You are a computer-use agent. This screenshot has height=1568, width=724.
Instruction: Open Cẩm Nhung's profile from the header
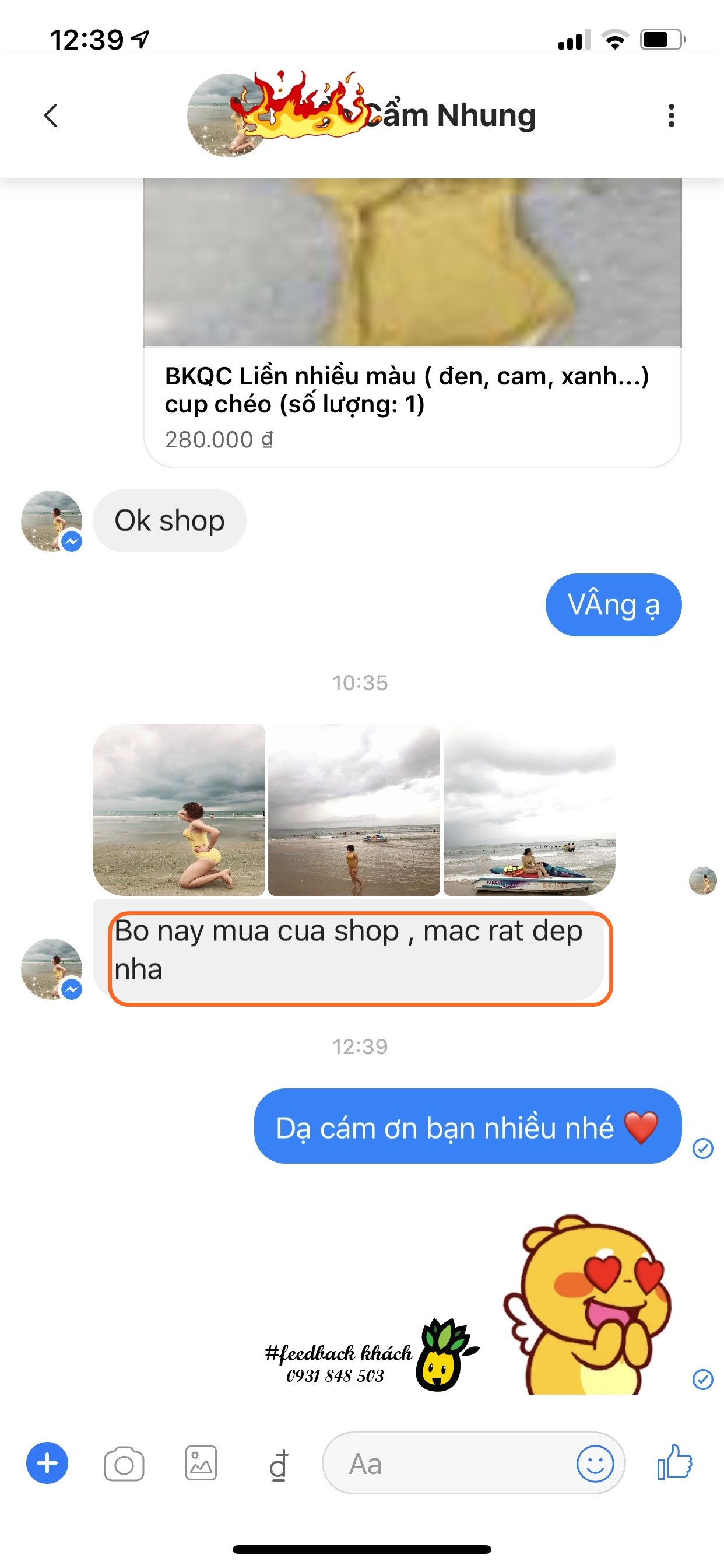[450, 115]
